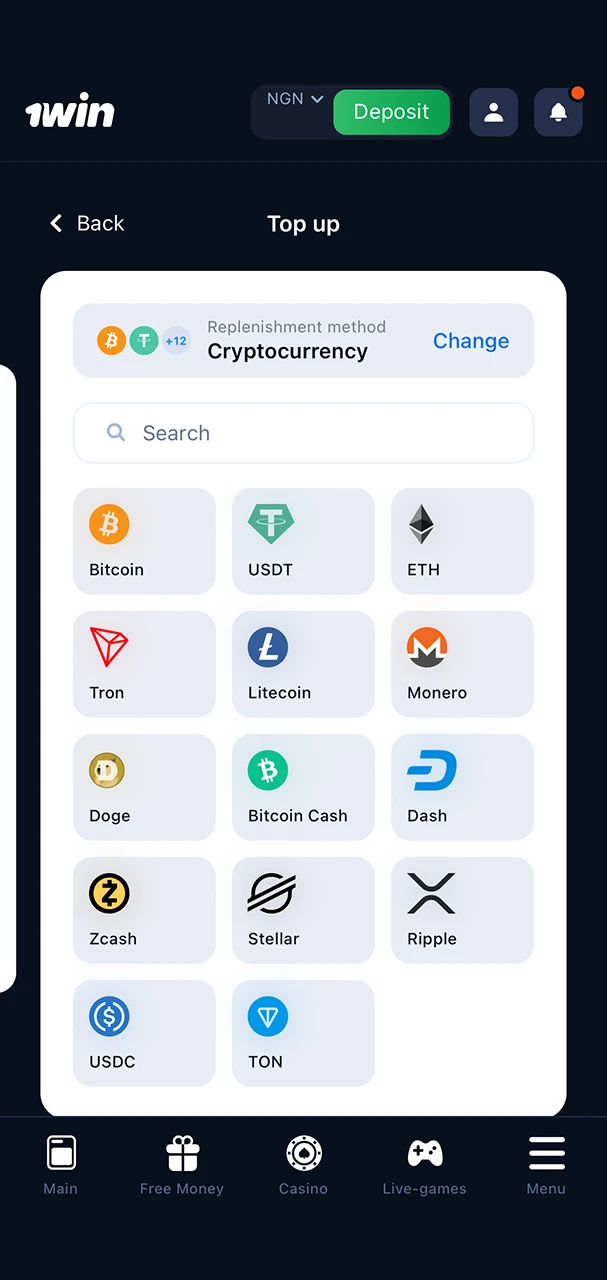Open the Free Money tab
This screenshot has width=607, height=1280.
point(182,1166)
